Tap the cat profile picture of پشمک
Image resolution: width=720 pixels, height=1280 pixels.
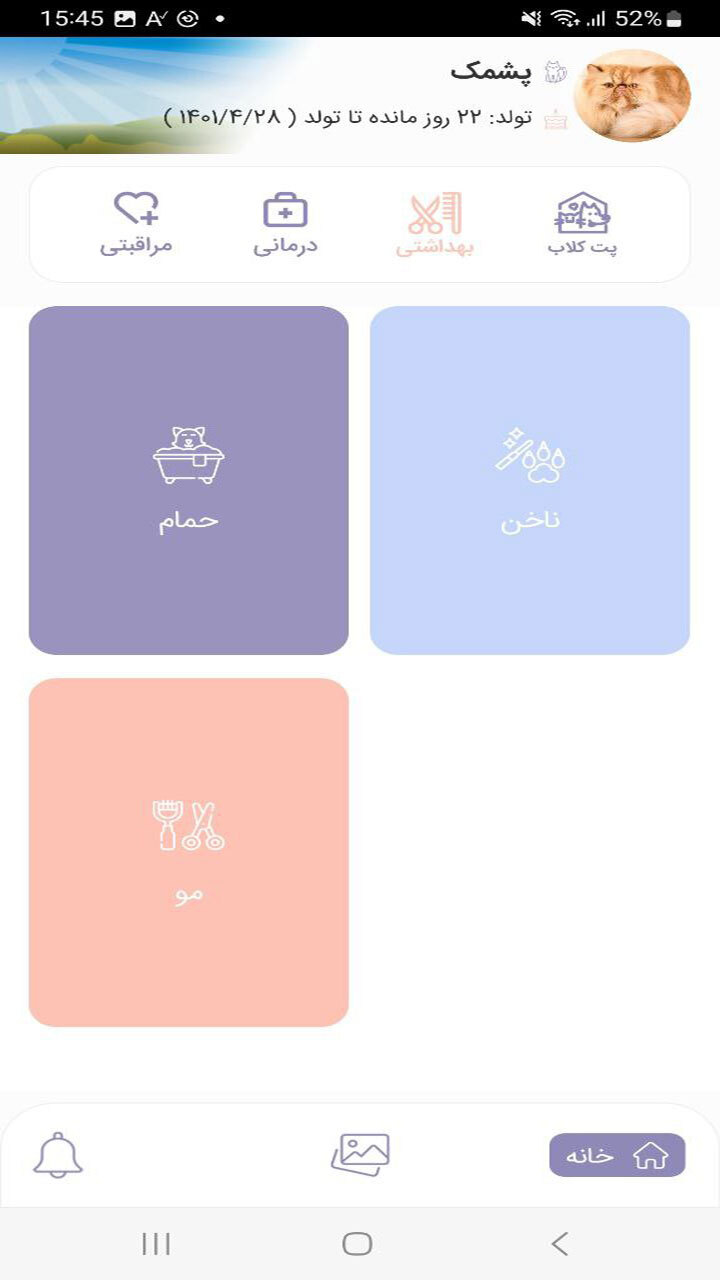coord(635,96)
